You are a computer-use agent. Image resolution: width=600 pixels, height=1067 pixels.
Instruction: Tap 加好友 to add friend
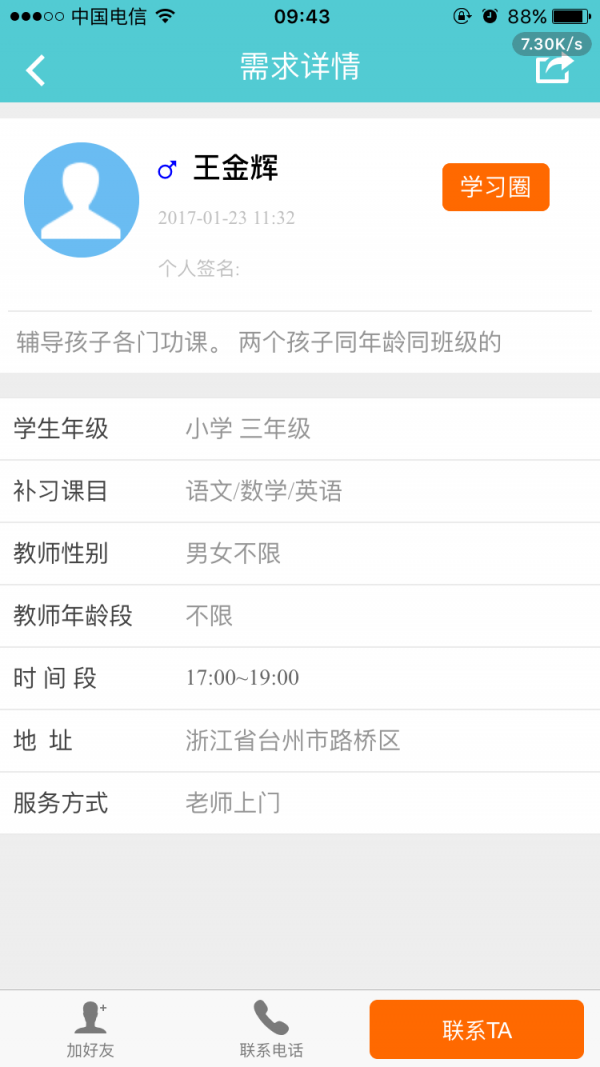(x=91, y=1029)
